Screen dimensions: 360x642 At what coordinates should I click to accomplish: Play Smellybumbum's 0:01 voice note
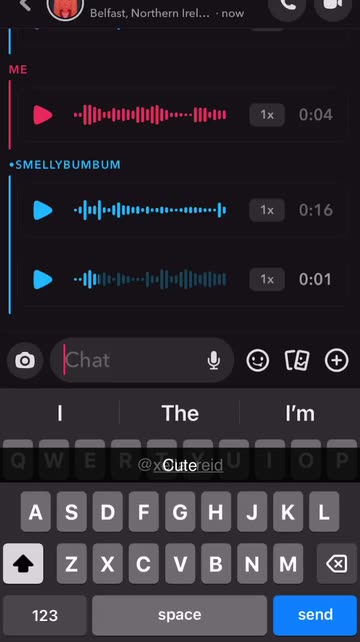43,279
